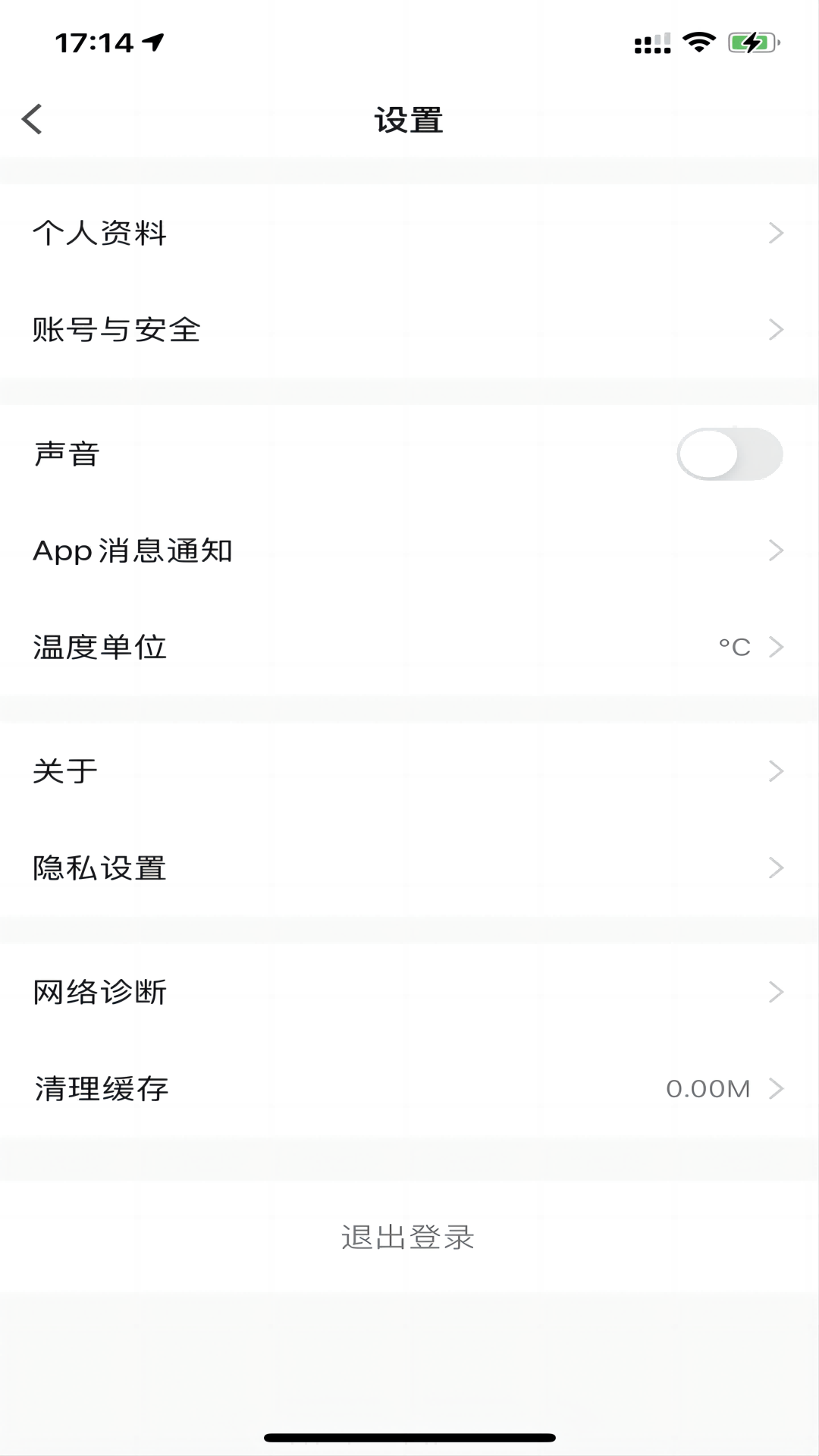Tap the 退出登录 logout button
Screen dimensions: 819x1456
(x=409, y=1238)
